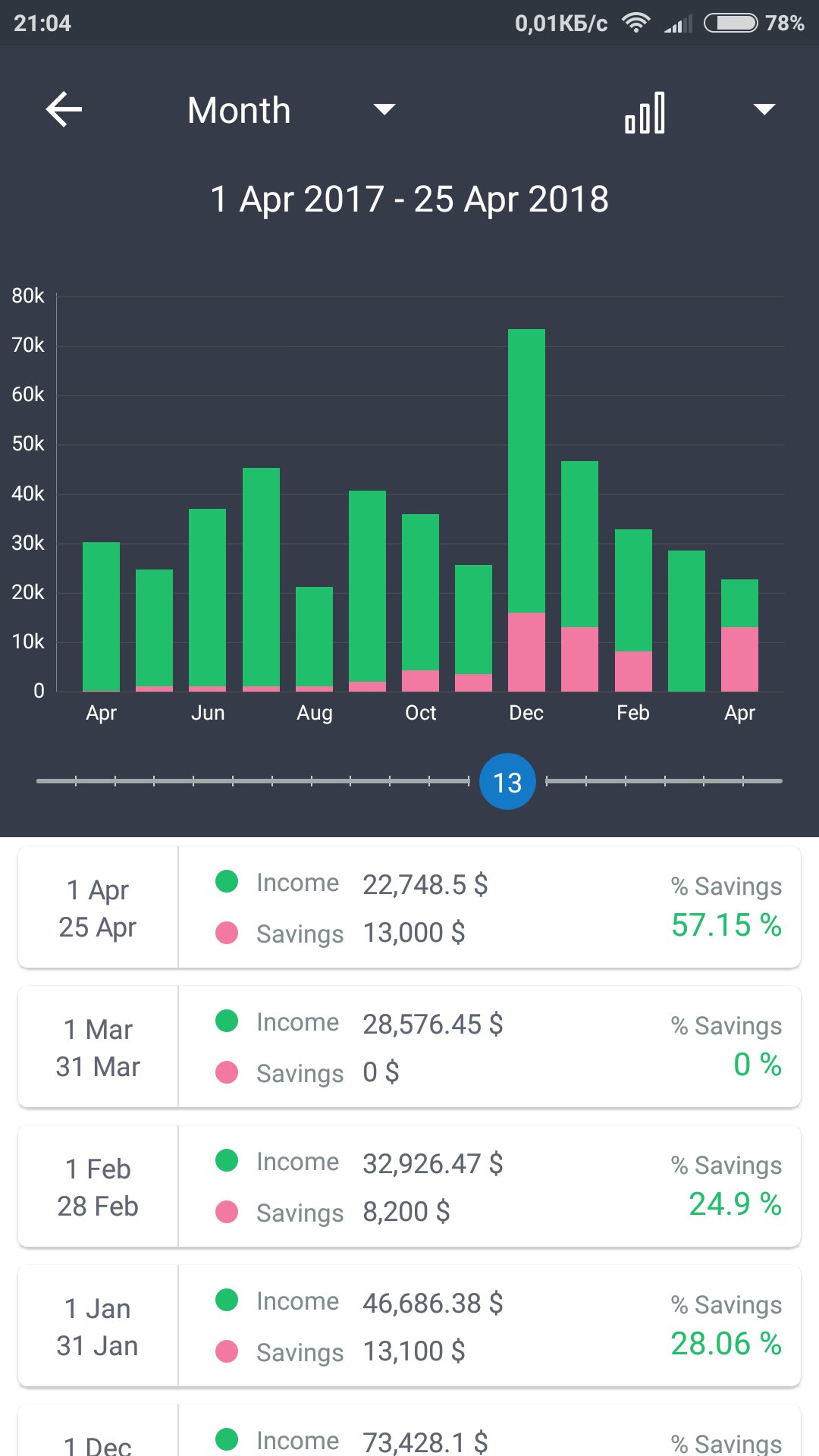819x1456 pixels.
Task: Click the 57.15 % savings value
Action: click(726, 926)
